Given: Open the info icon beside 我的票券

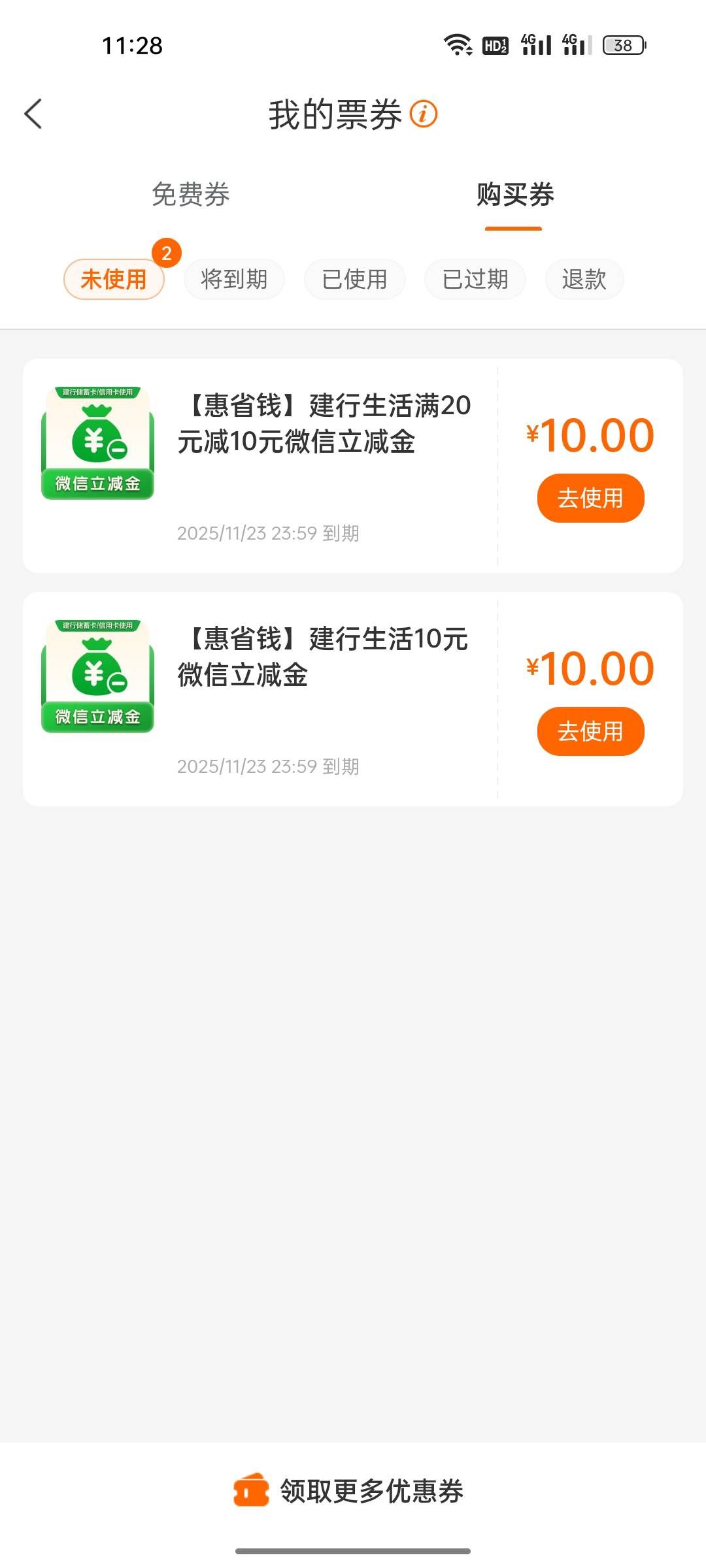Looking at the screenshot, I should pos(423,114).
